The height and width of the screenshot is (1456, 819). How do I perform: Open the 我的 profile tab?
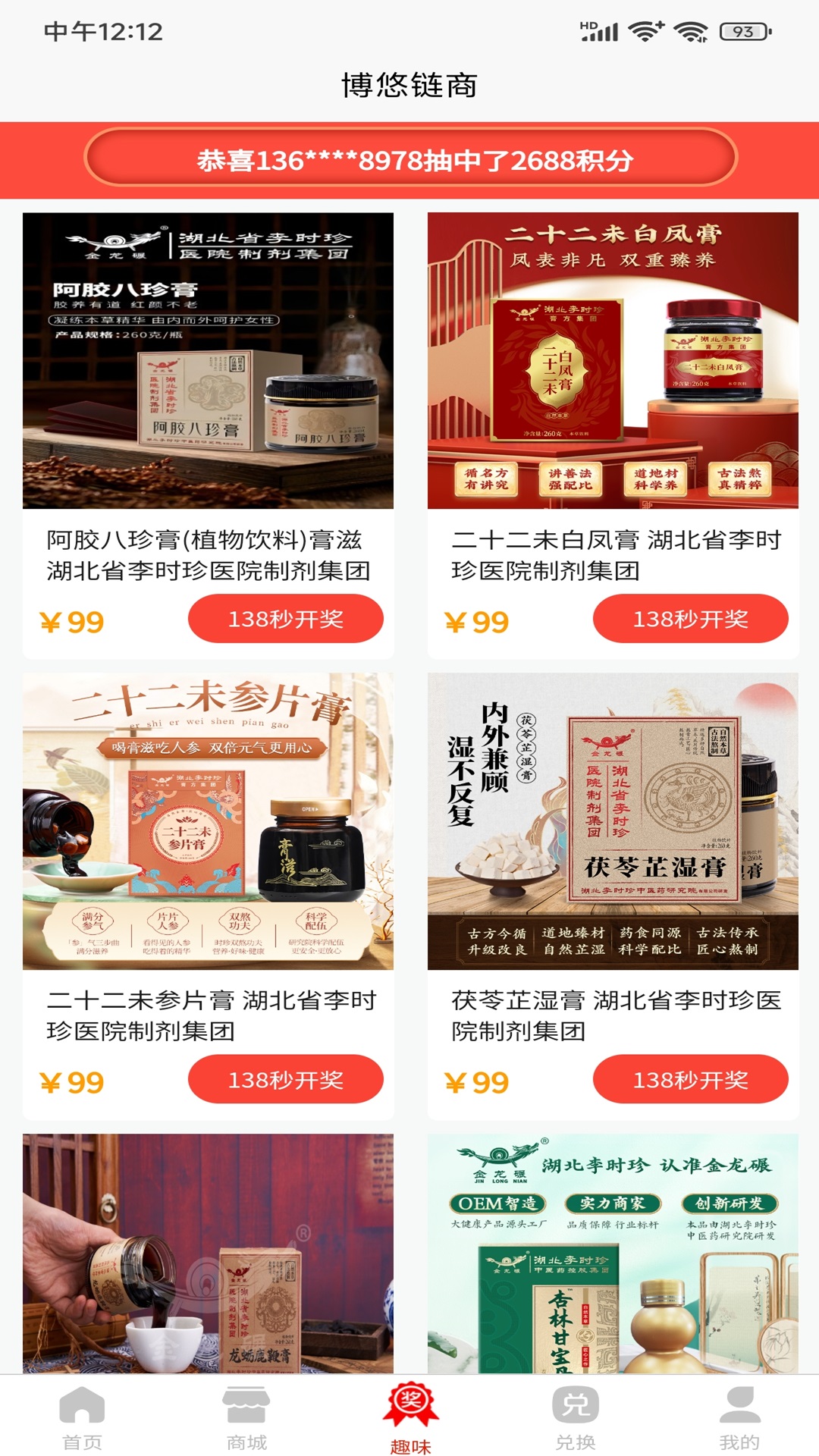739,1417
